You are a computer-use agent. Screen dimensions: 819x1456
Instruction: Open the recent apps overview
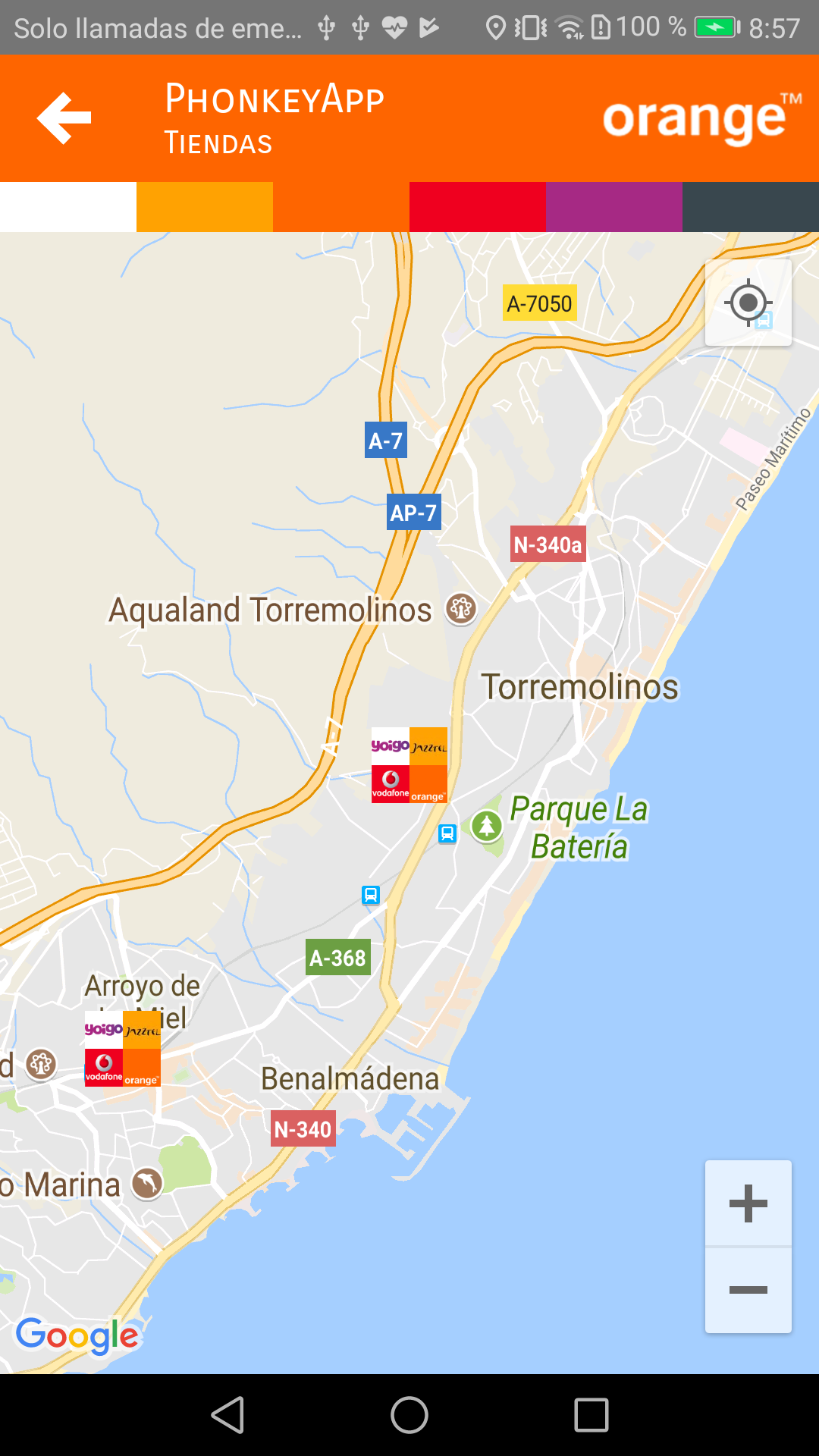click(x=591, y=1415)
